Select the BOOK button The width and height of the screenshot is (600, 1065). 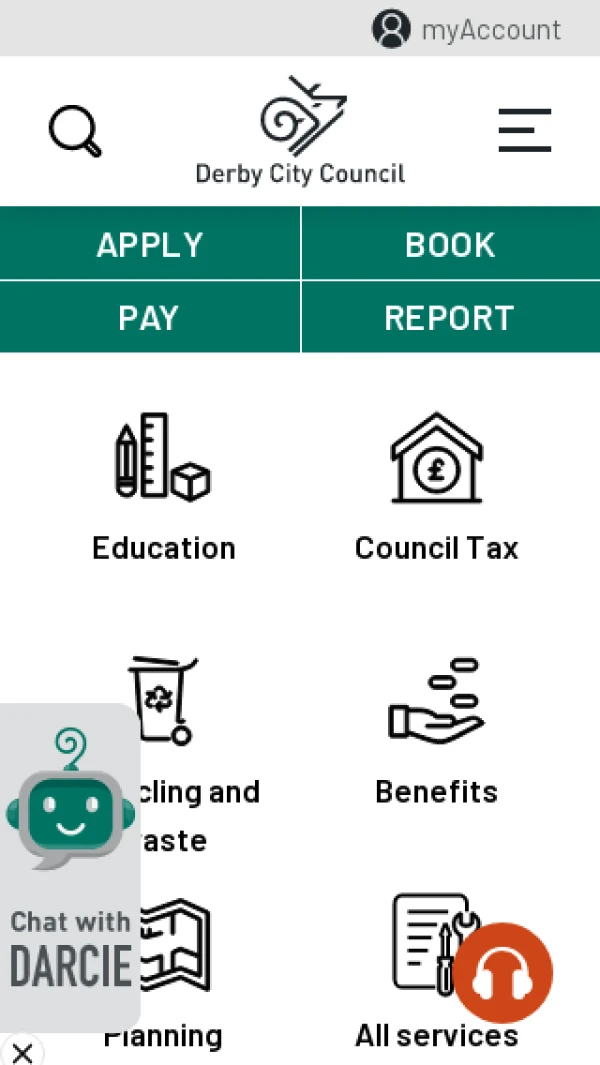(450, 244)
